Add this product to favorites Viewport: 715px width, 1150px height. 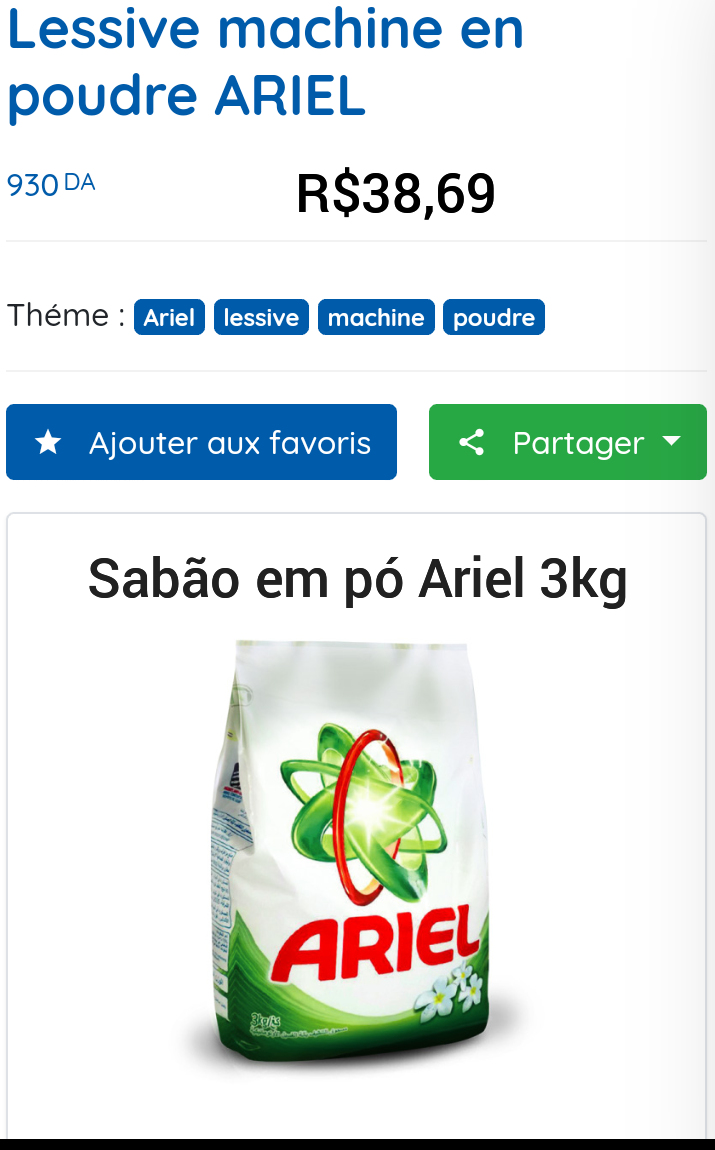click(201, 442)
